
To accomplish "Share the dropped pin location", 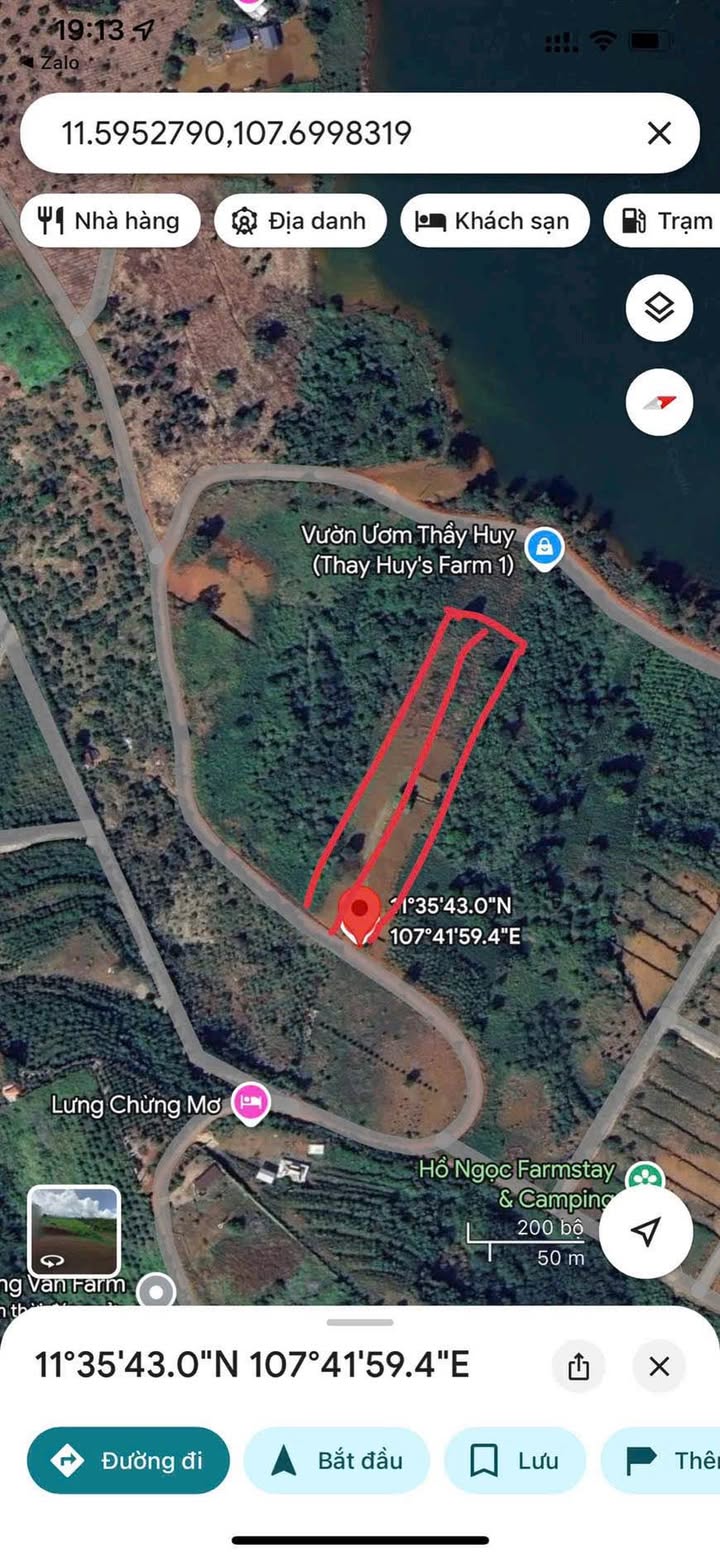I will point(578,1366).
